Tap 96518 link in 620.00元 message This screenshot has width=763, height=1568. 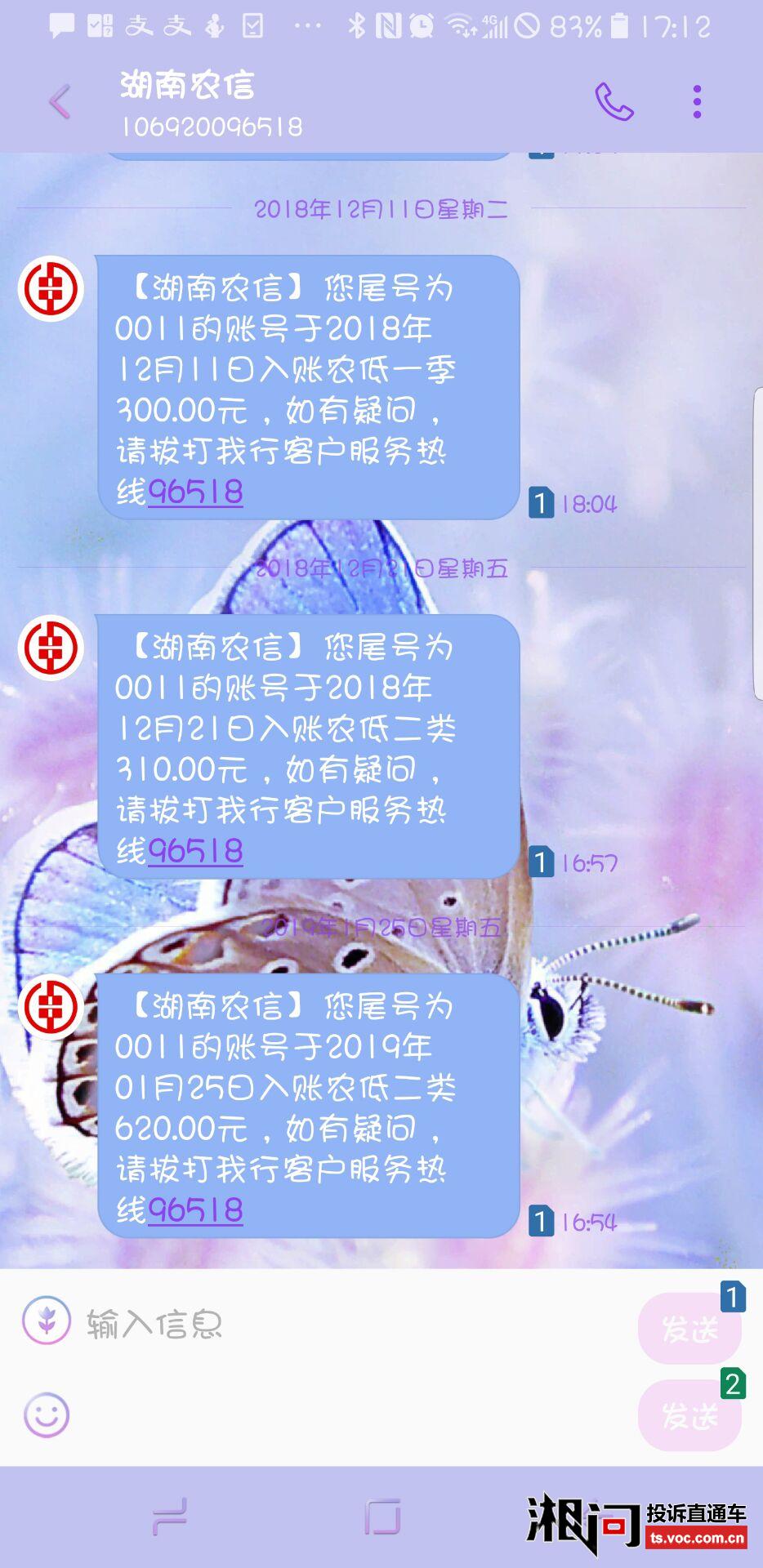(195, 1209)
